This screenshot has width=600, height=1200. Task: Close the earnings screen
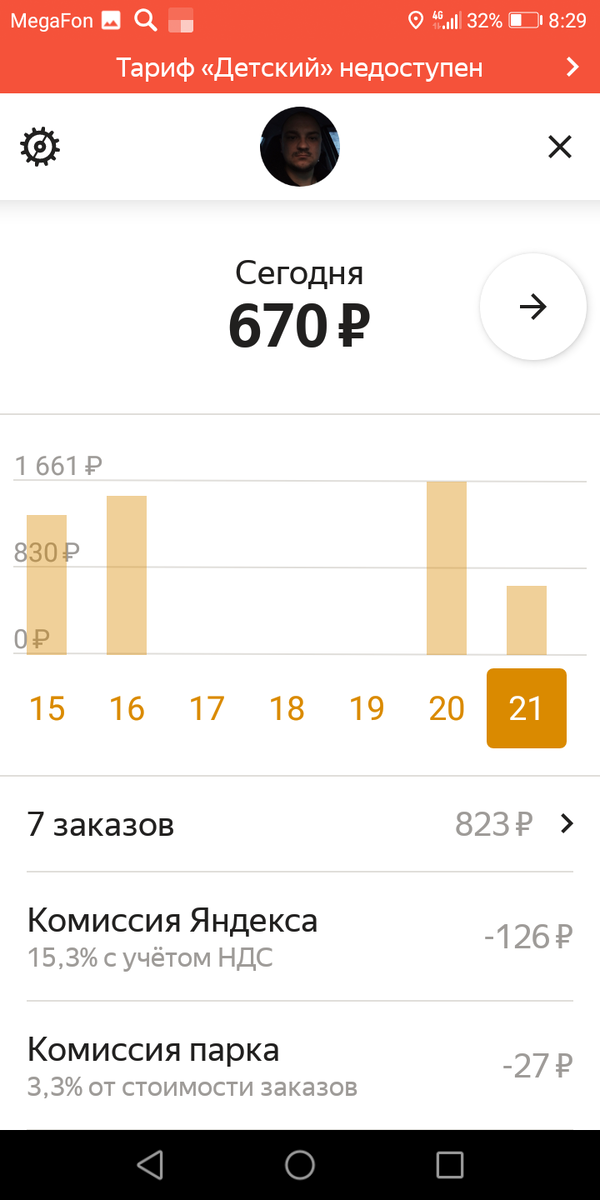point(559,147)
